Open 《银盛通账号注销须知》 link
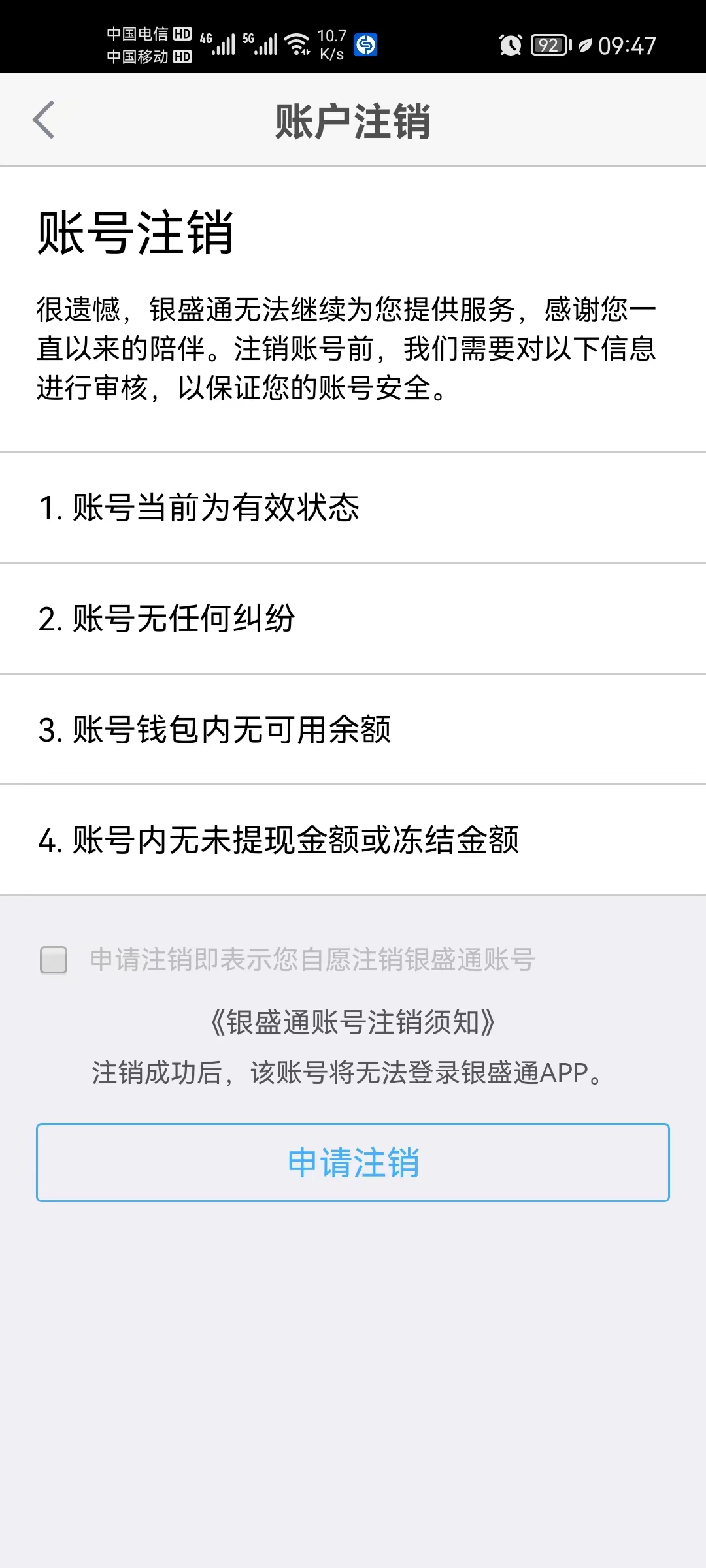706x1568 pixels. point(353,1022)
